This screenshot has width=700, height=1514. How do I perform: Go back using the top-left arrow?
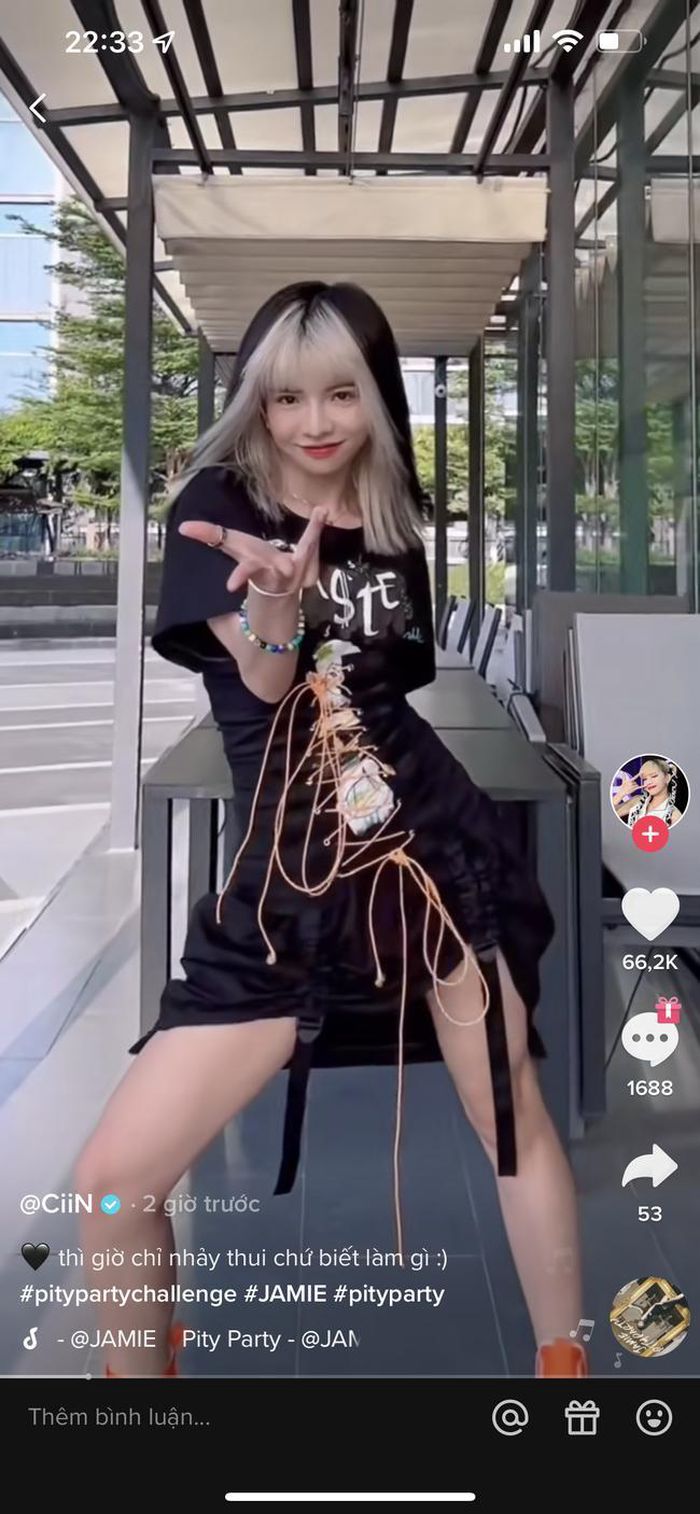[38, 108]
